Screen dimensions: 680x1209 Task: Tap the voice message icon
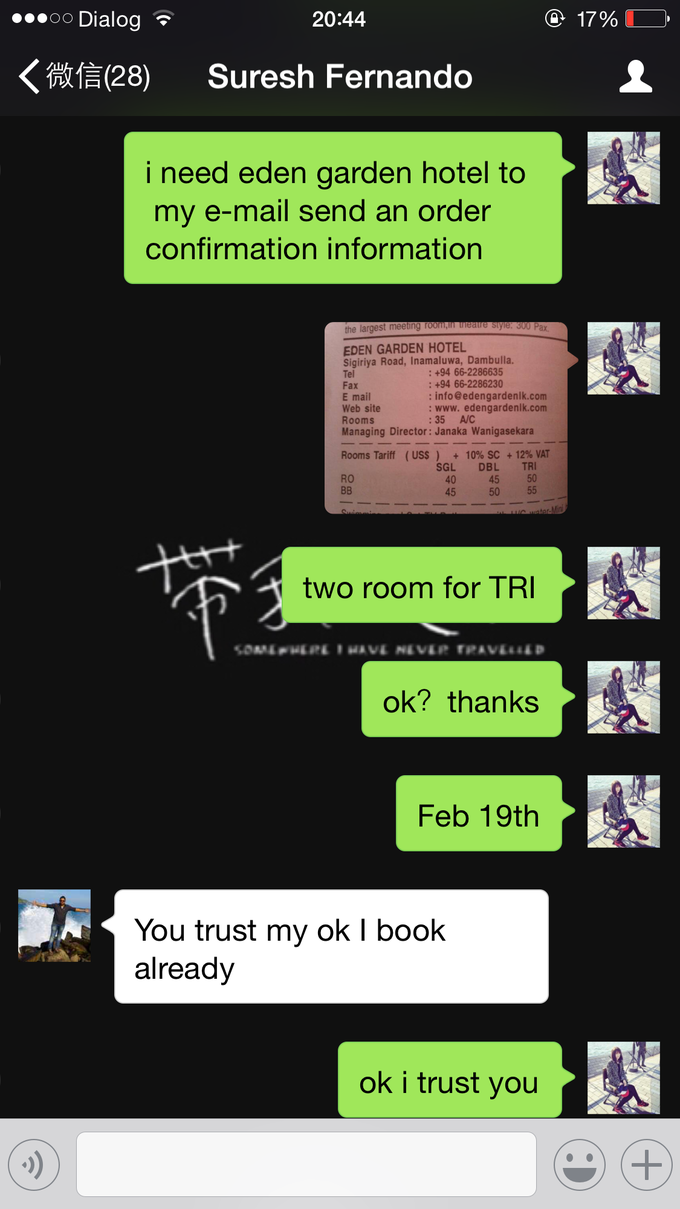point(34,1165)
